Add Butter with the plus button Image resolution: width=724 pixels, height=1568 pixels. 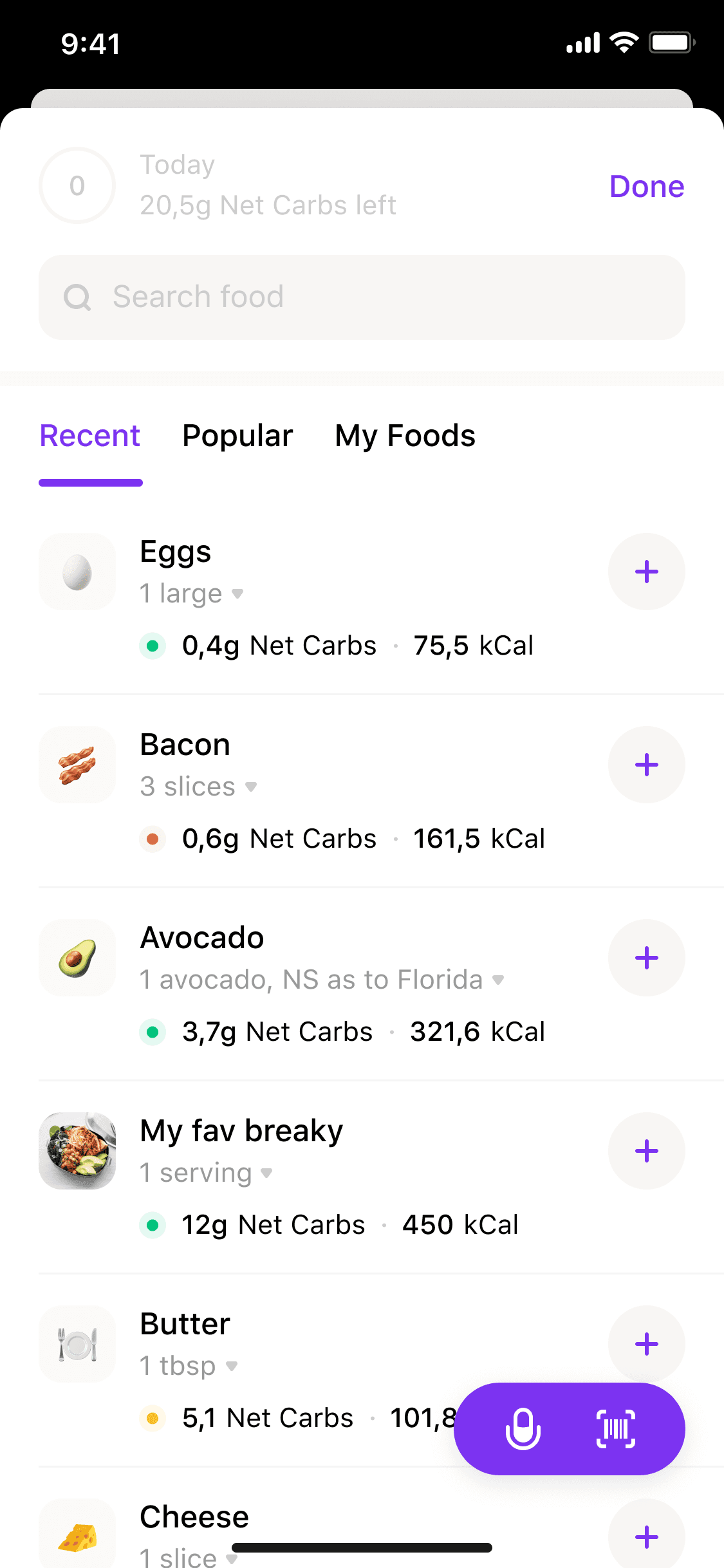(646, 1343)
